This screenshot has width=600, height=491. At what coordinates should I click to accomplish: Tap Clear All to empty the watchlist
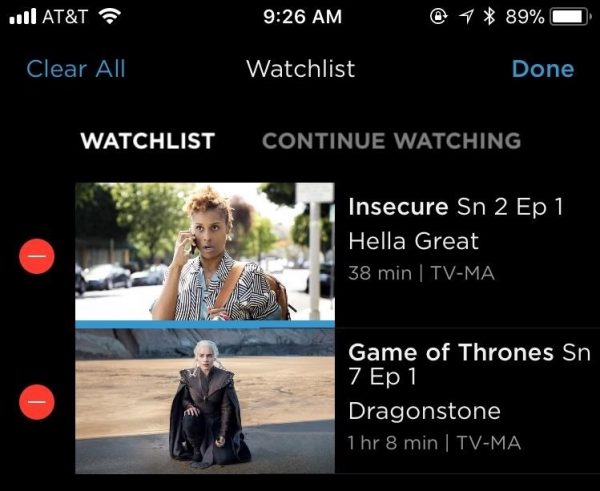click(x=76, y=69)
